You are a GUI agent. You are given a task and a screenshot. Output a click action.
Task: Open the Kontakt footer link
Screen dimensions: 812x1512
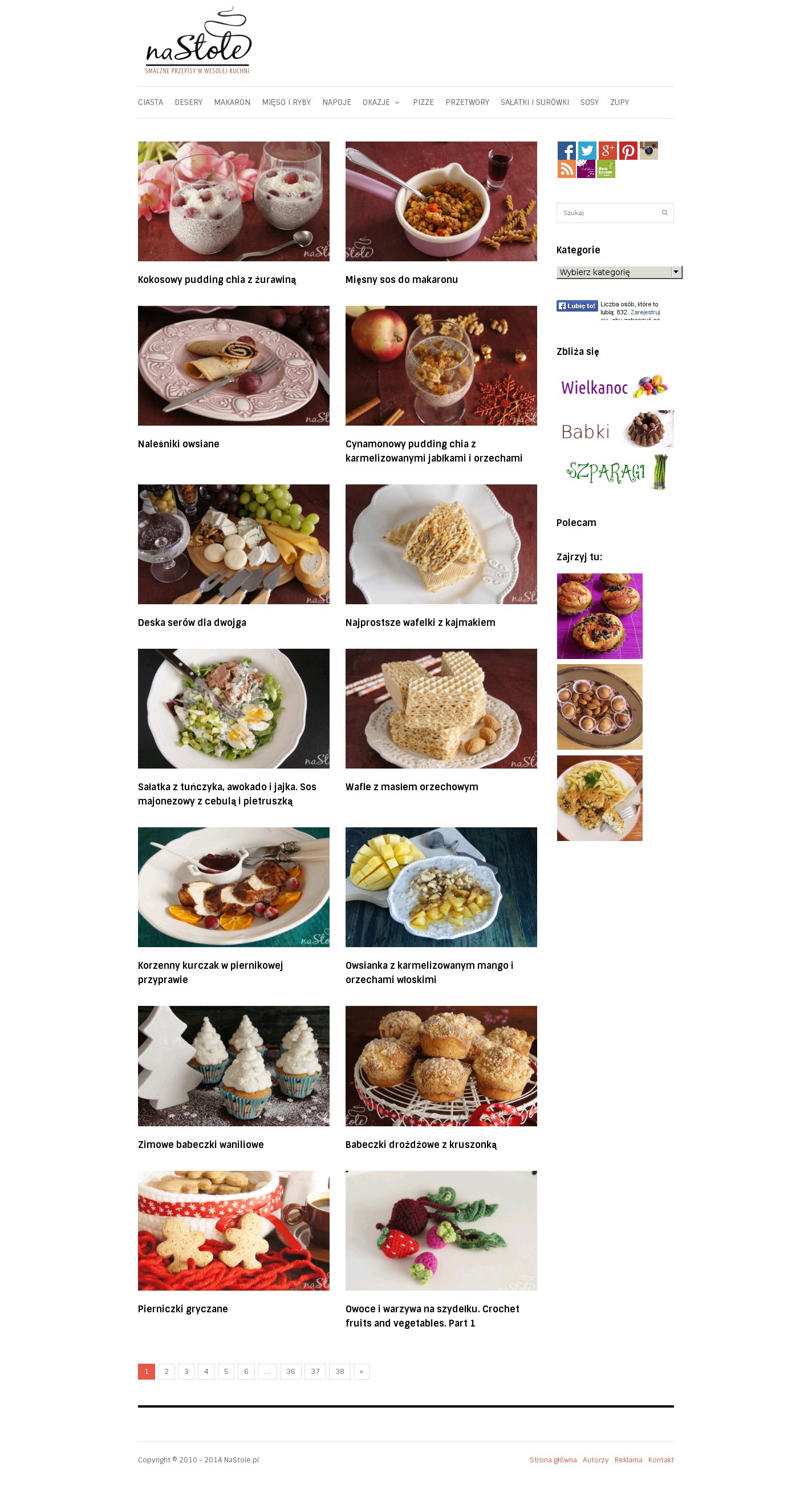point(661,1460)
